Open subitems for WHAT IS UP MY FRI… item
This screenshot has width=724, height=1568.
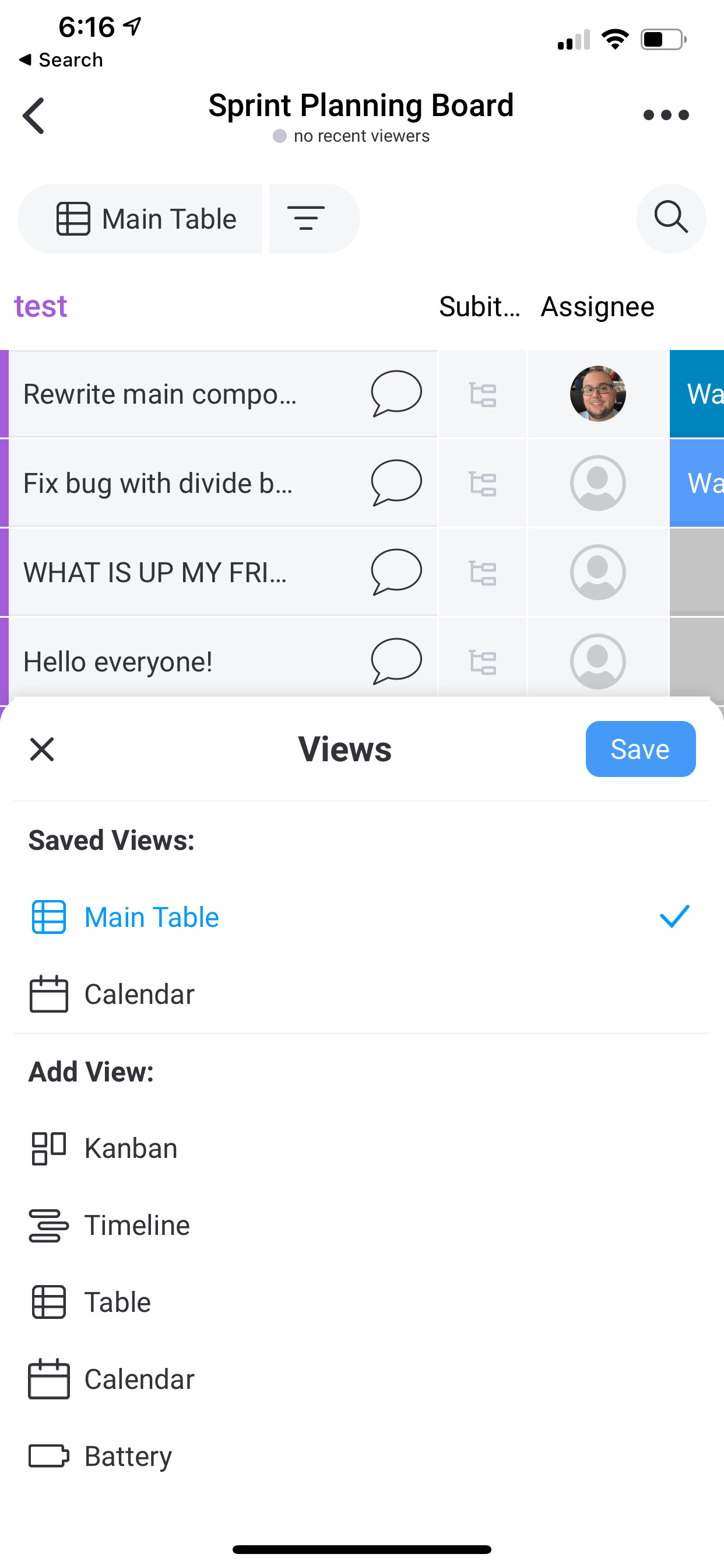483,573
